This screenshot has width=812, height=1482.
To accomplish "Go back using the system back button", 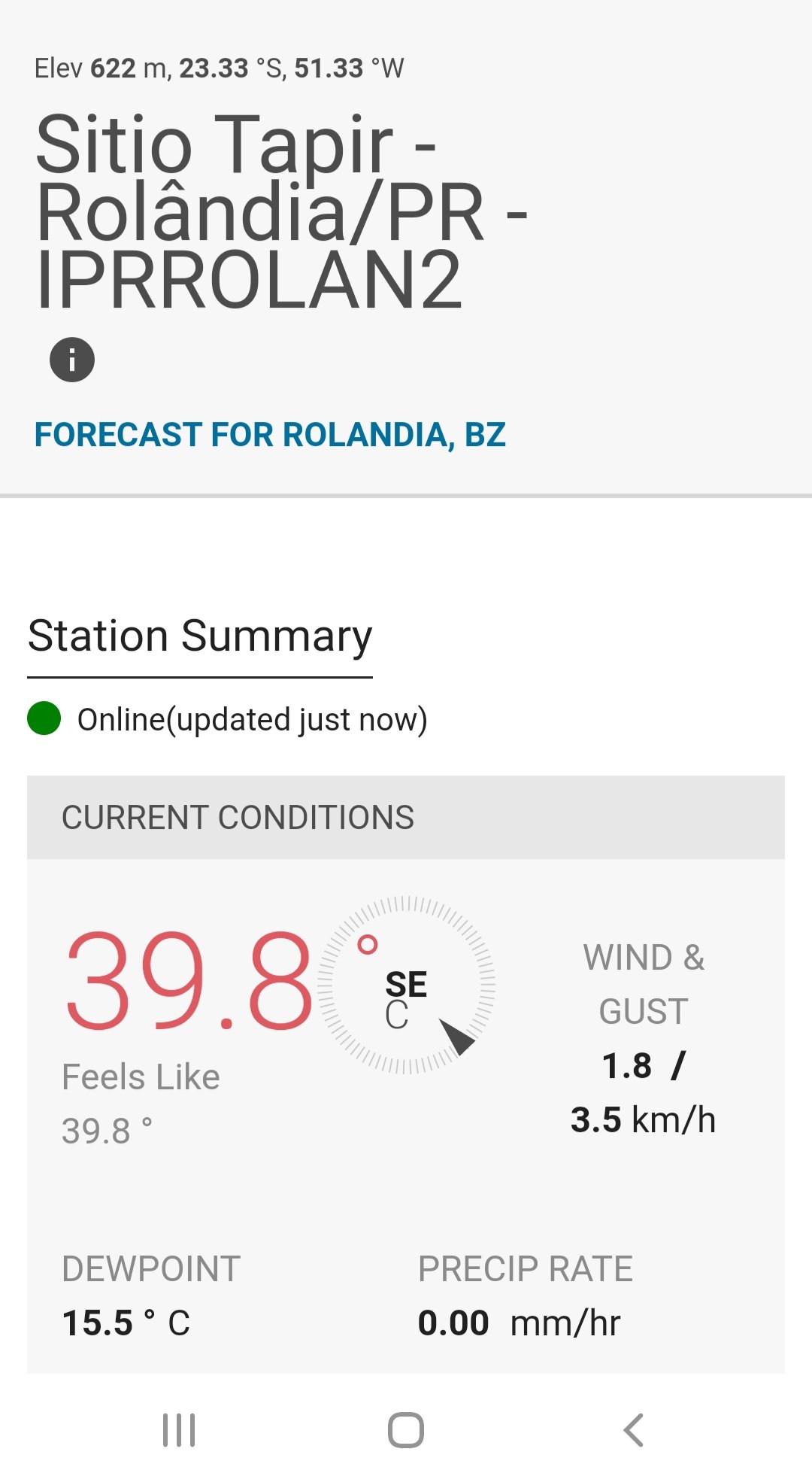I will pos(634,1430).
